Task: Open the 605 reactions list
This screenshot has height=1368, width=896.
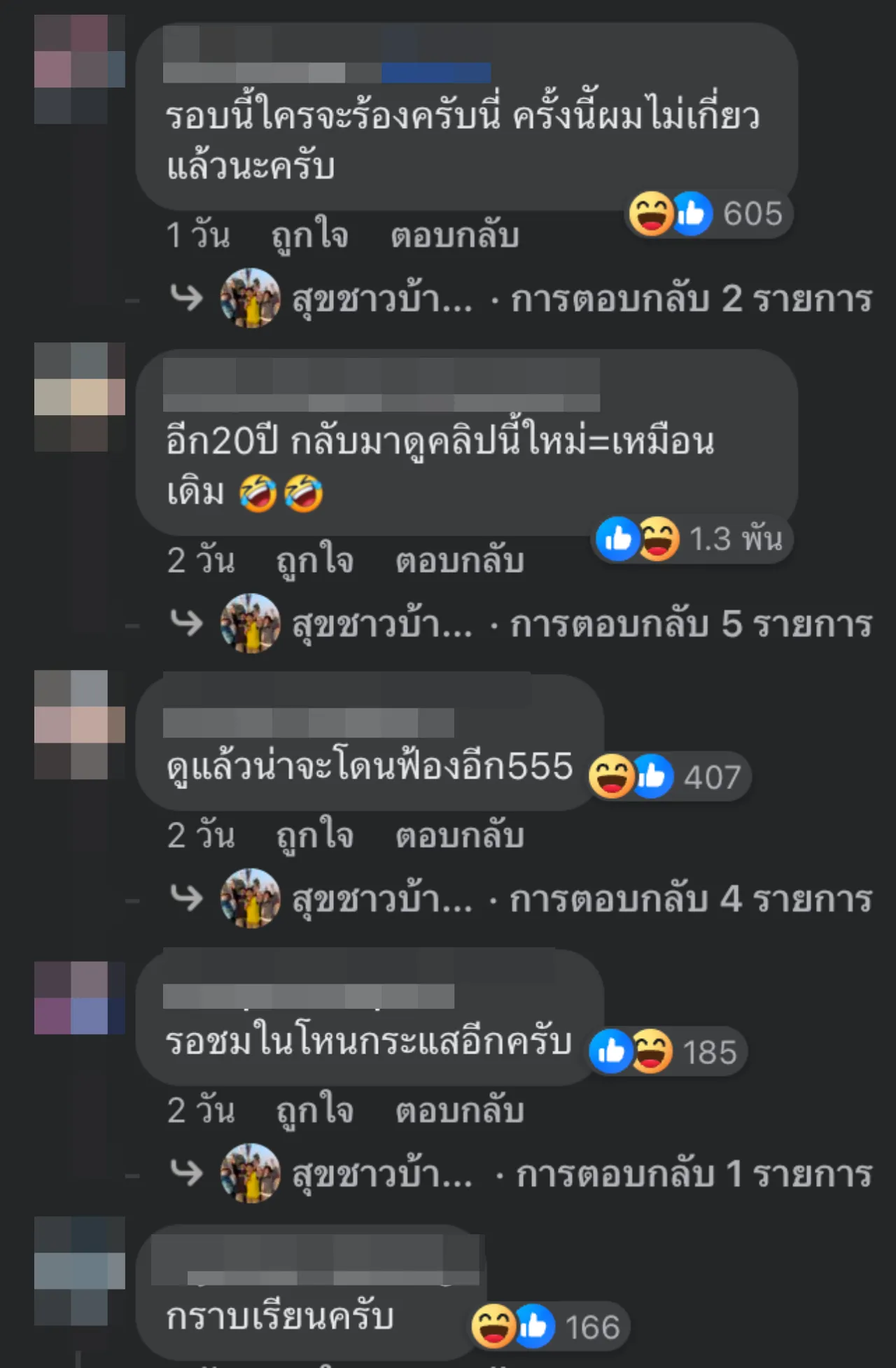Action: (x=708, y=214)
